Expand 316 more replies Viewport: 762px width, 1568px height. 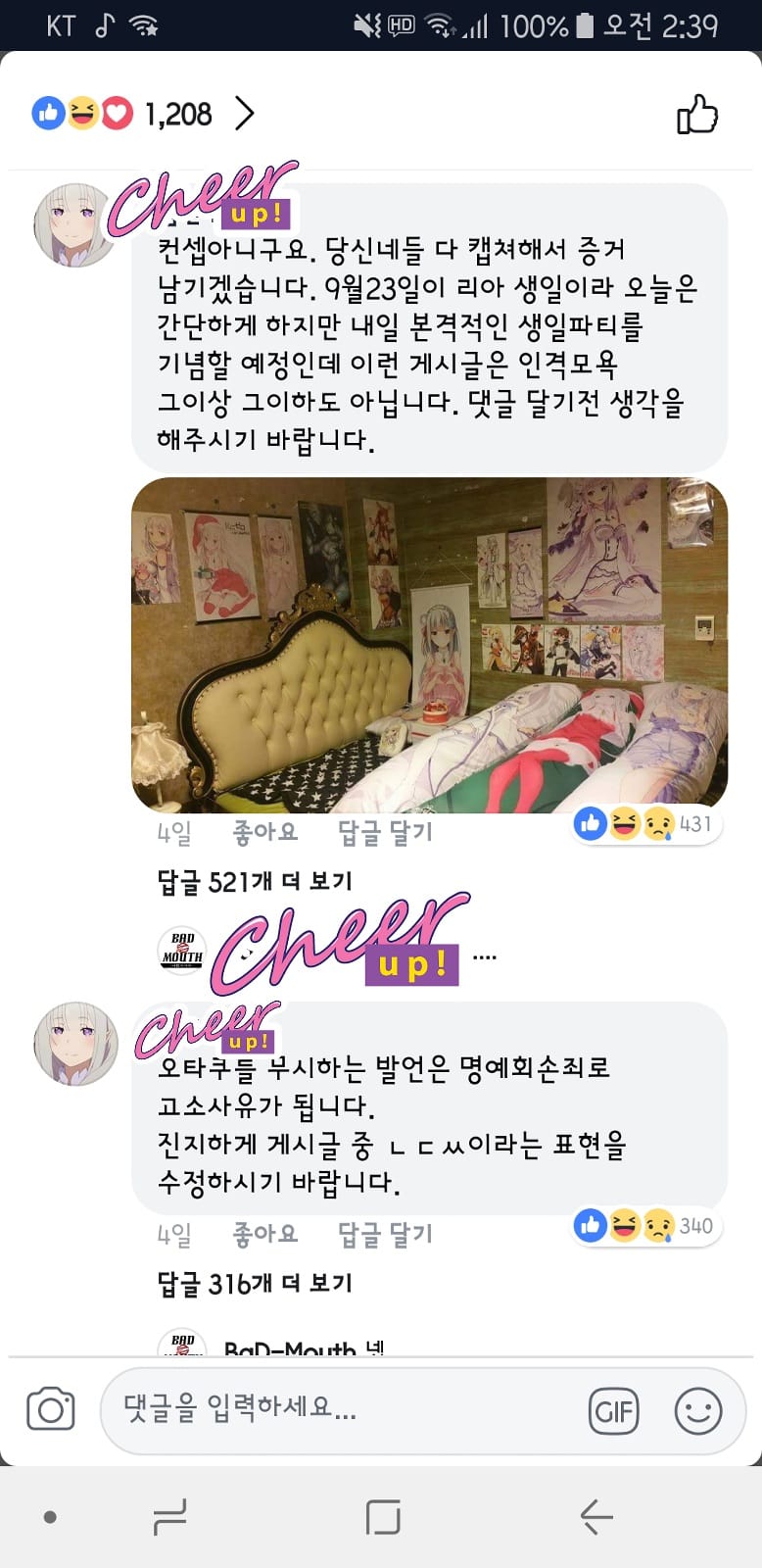tap(255, 1283)
